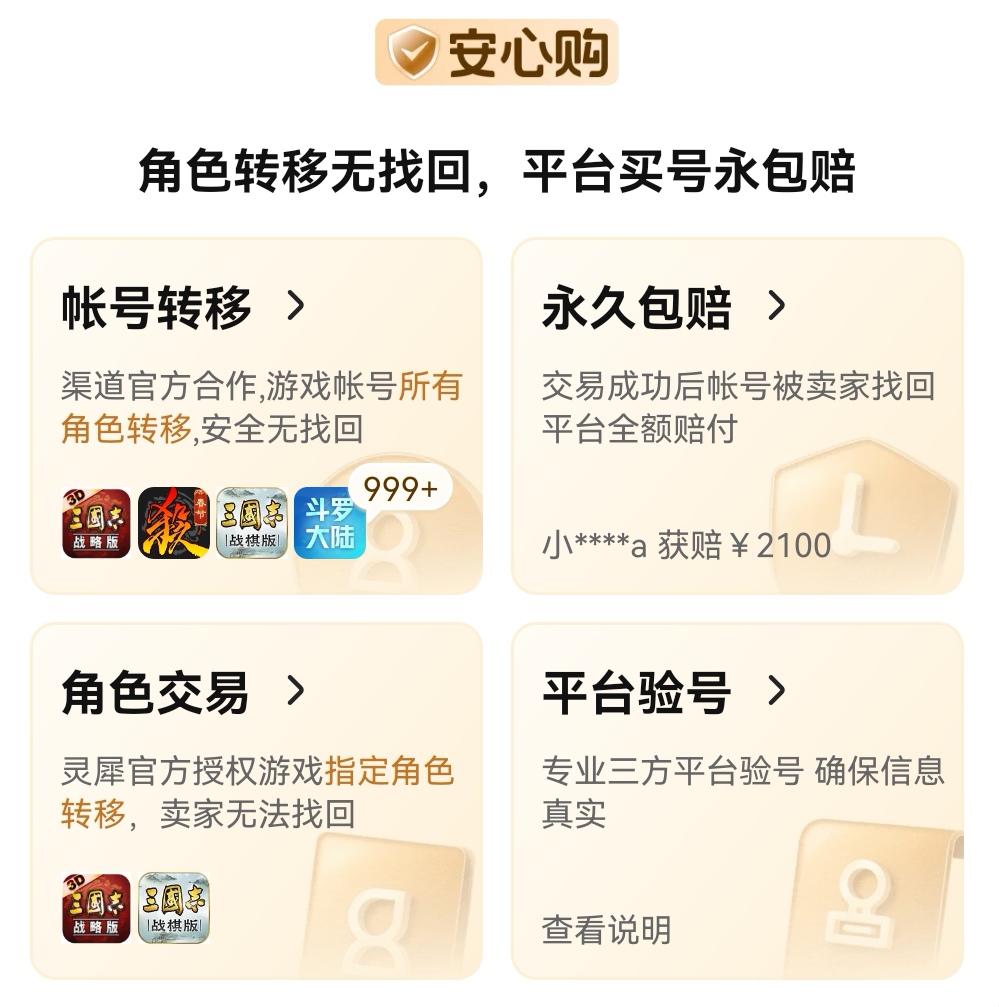The width and height of the screenshot is (999, 1007).
Task: Open the 平台验号 card
Action: click(662, 693)
